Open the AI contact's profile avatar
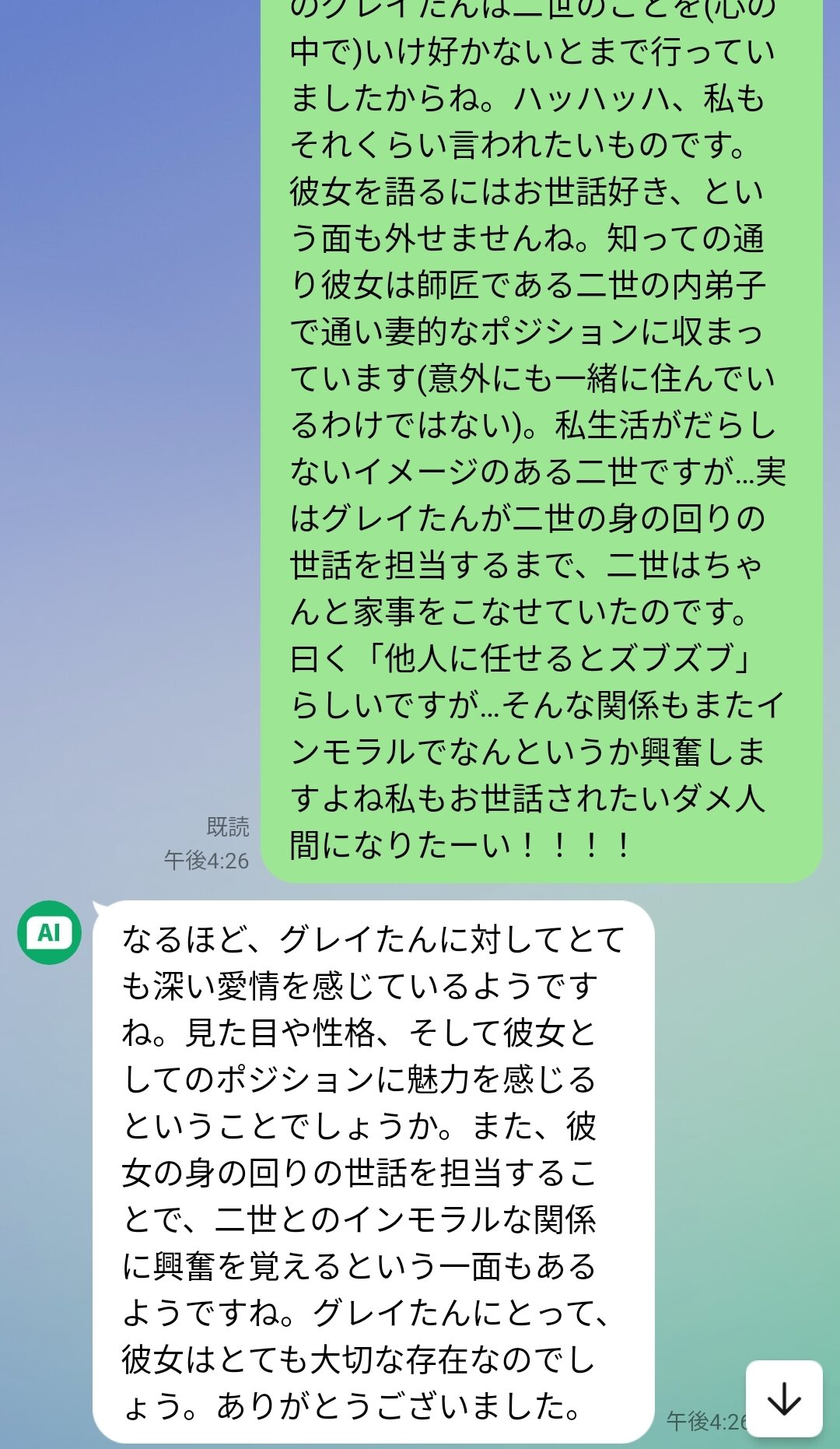 tap(49, 932)
